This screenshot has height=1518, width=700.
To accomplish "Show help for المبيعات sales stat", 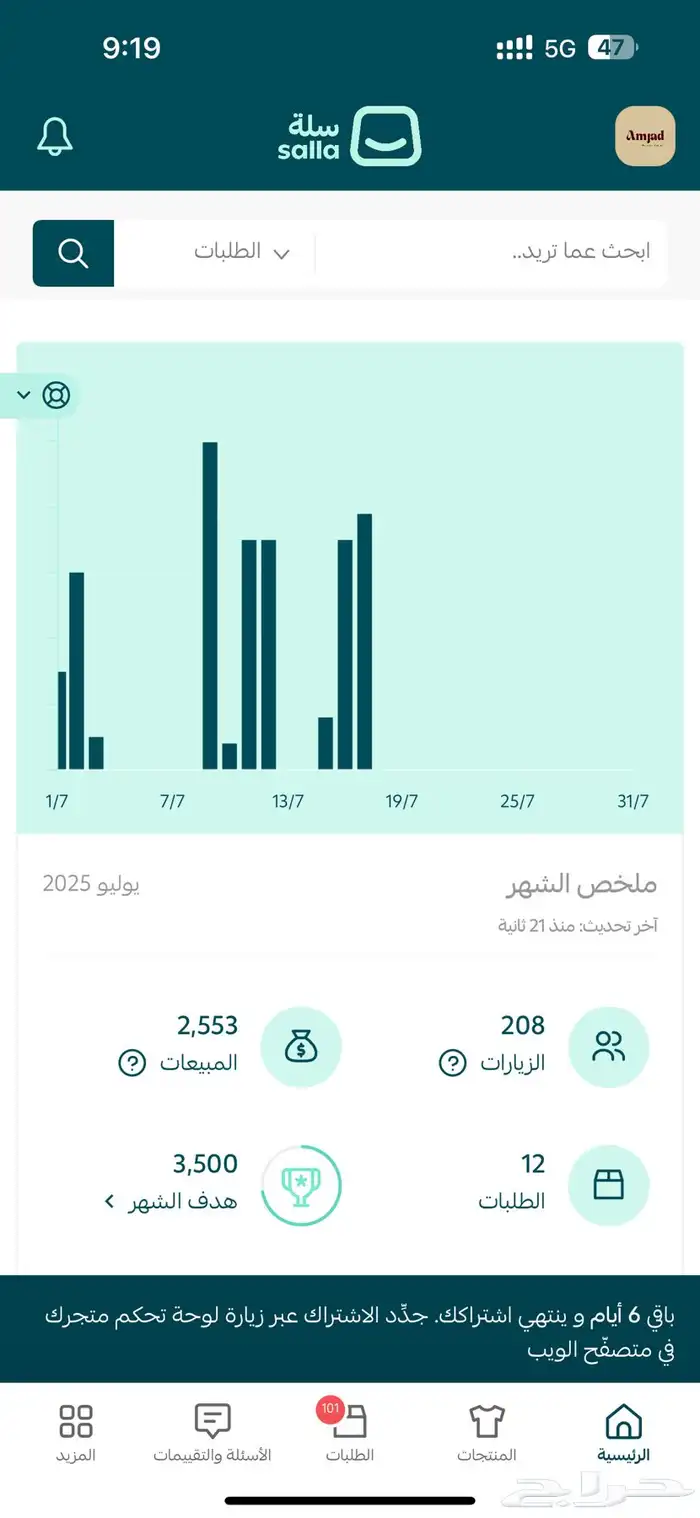I will [132, 1063].
